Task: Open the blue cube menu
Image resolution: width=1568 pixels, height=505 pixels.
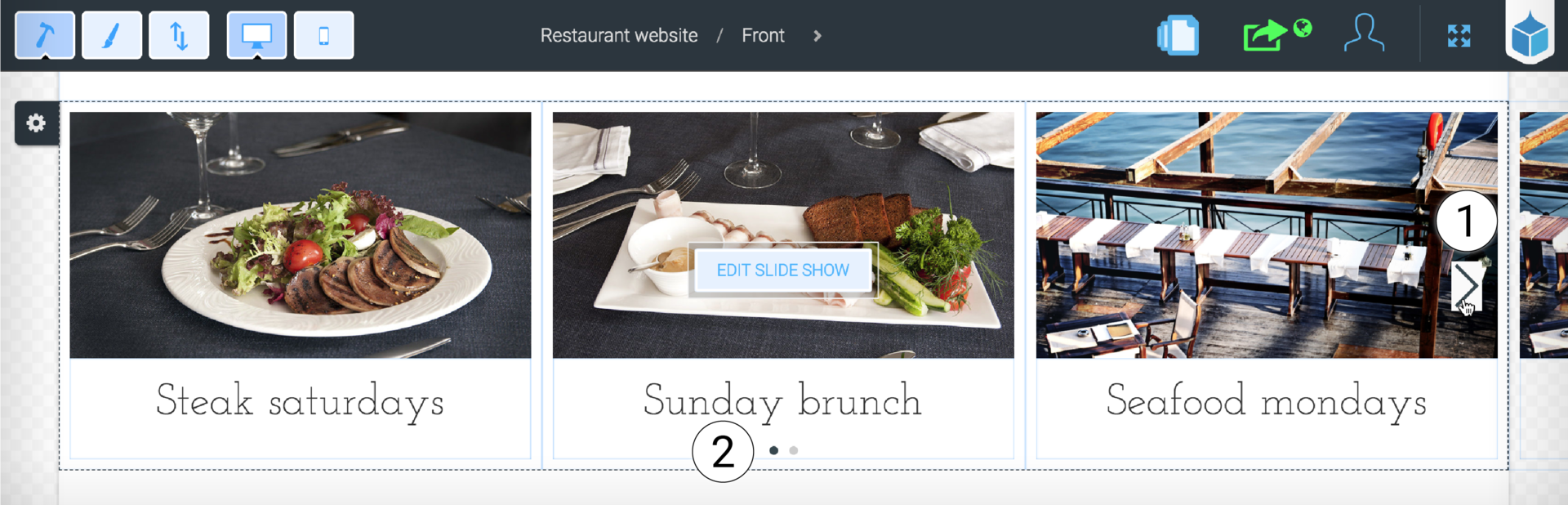Action: point(1530,36)
